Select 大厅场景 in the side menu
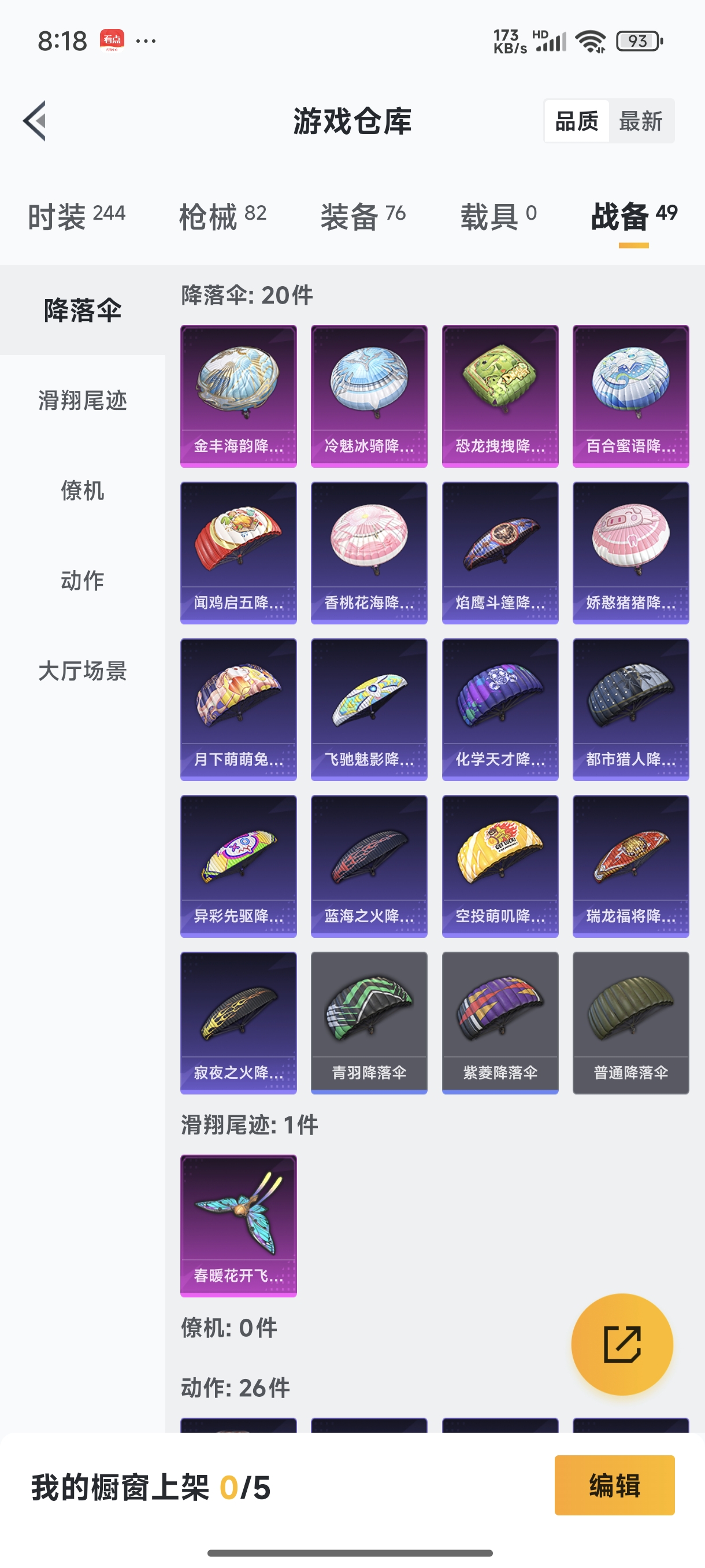The height and width of the screenshot is (1568, 705). (83, 671)
